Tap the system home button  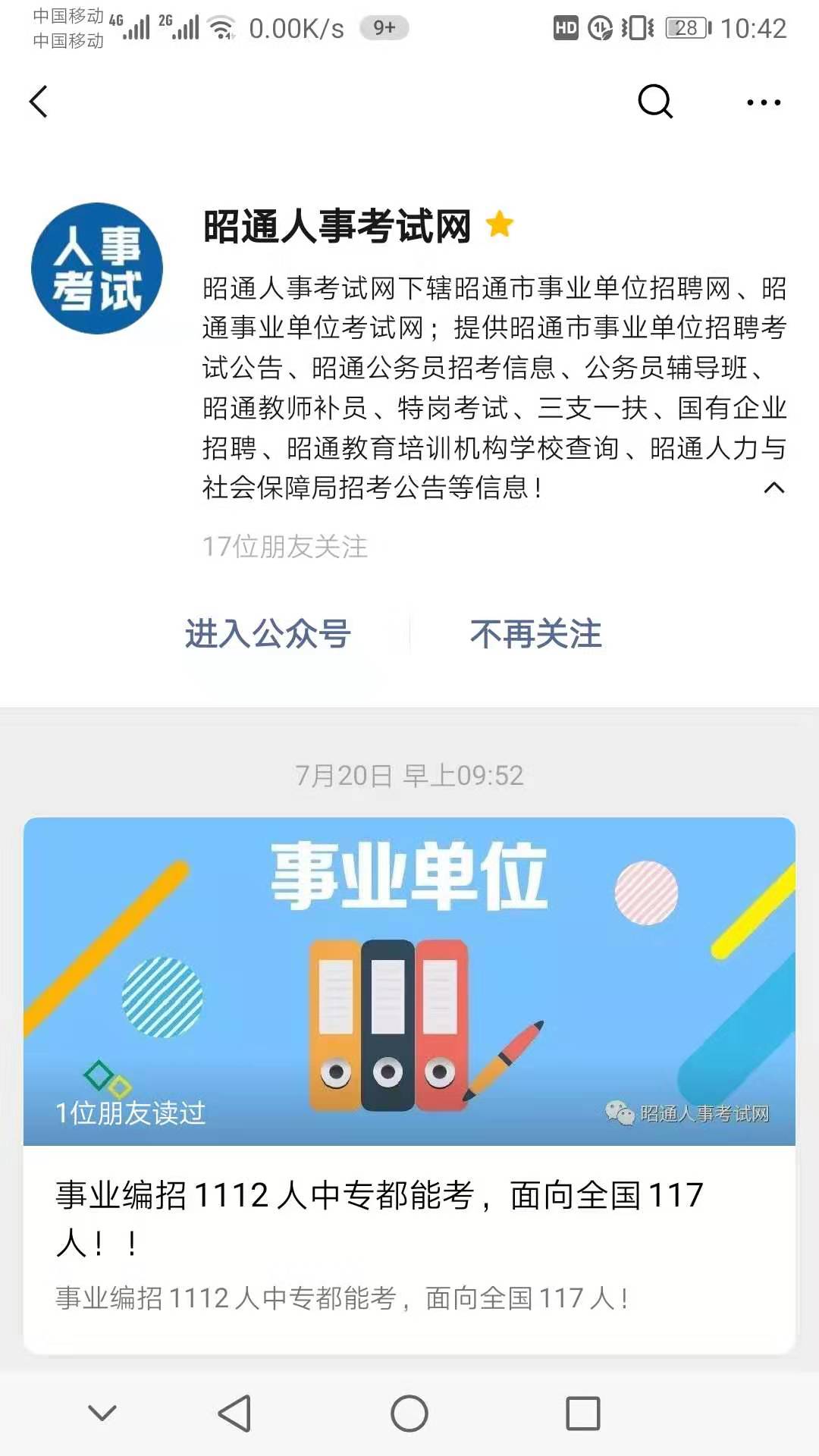409,1414
